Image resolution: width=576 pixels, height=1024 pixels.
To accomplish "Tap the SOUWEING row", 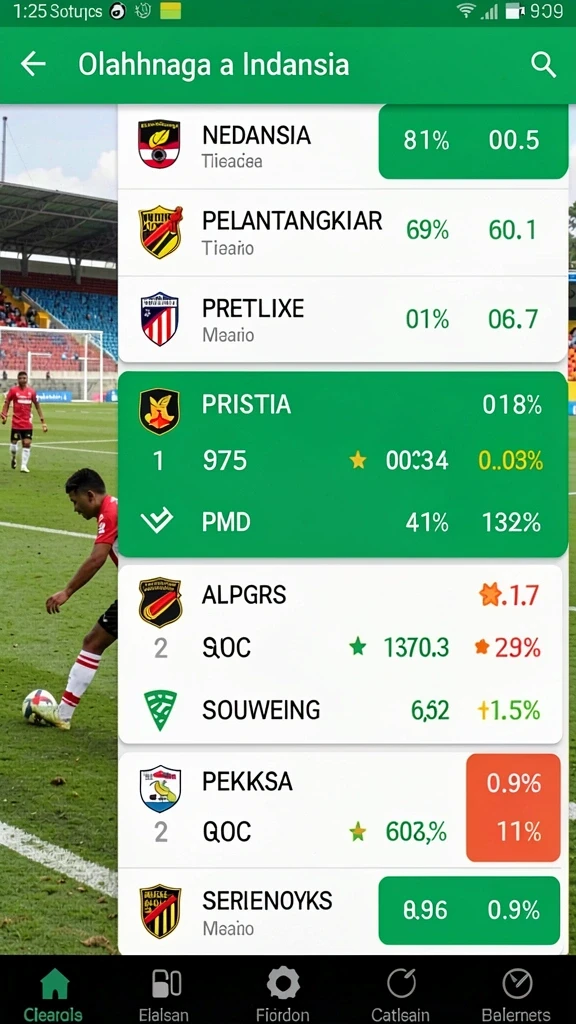I will click(x=340, y=710).
